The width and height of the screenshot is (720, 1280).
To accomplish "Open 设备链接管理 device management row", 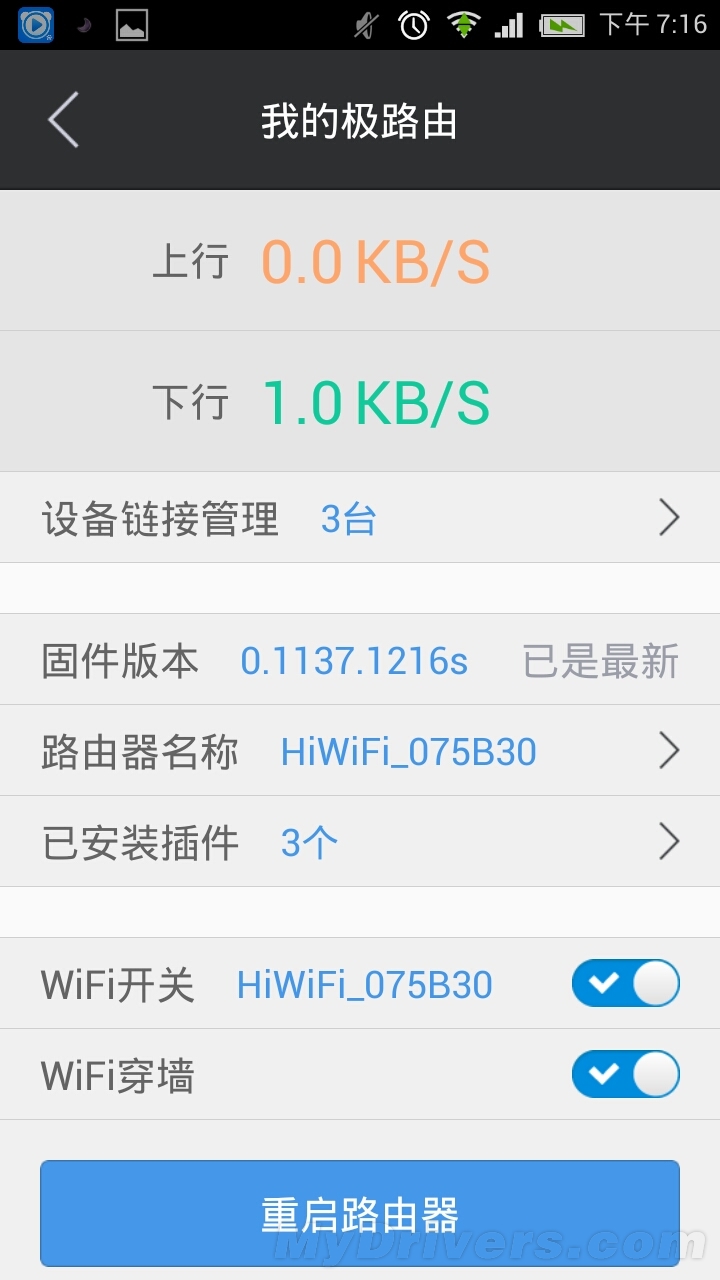I will click(360, 518).
